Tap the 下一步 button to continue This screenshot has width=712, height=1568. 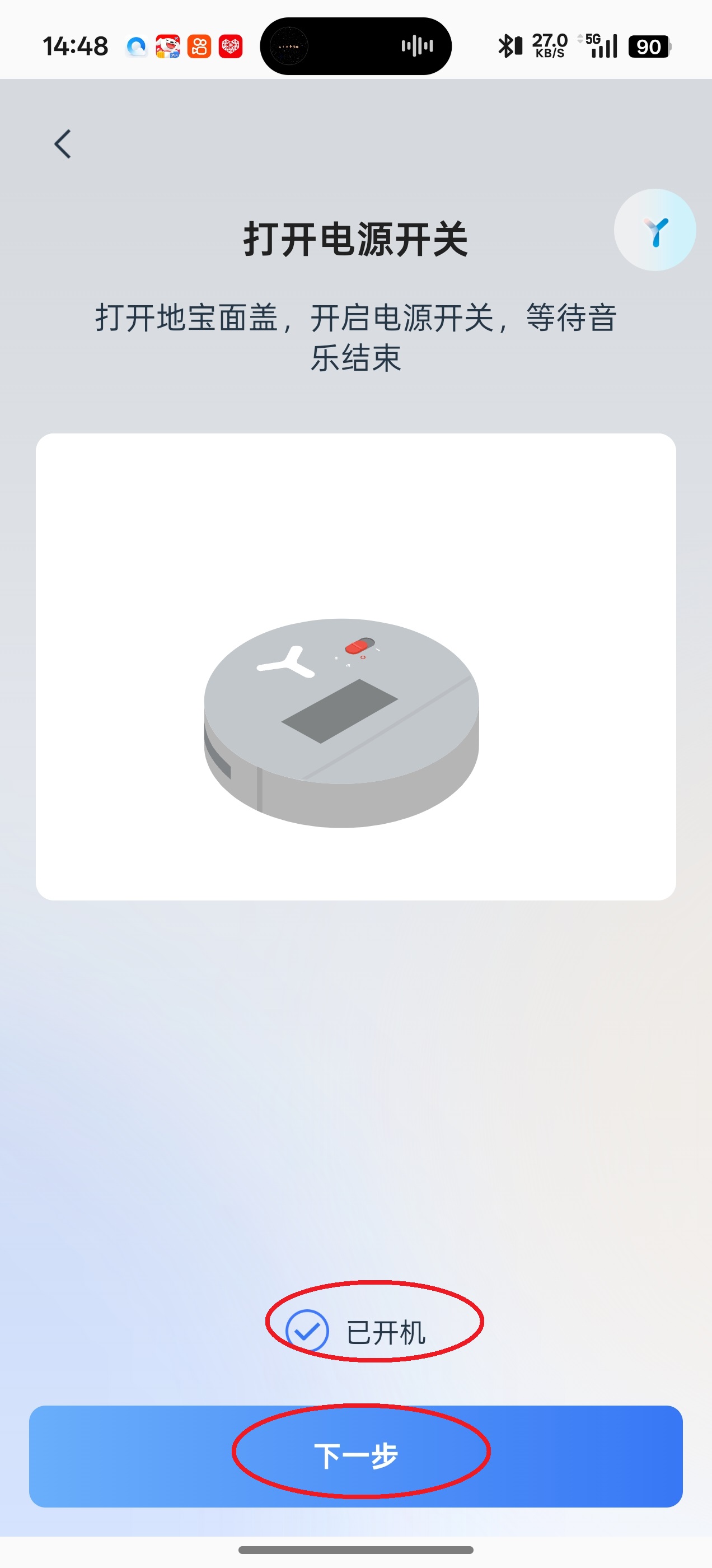tap(356, 1456)
